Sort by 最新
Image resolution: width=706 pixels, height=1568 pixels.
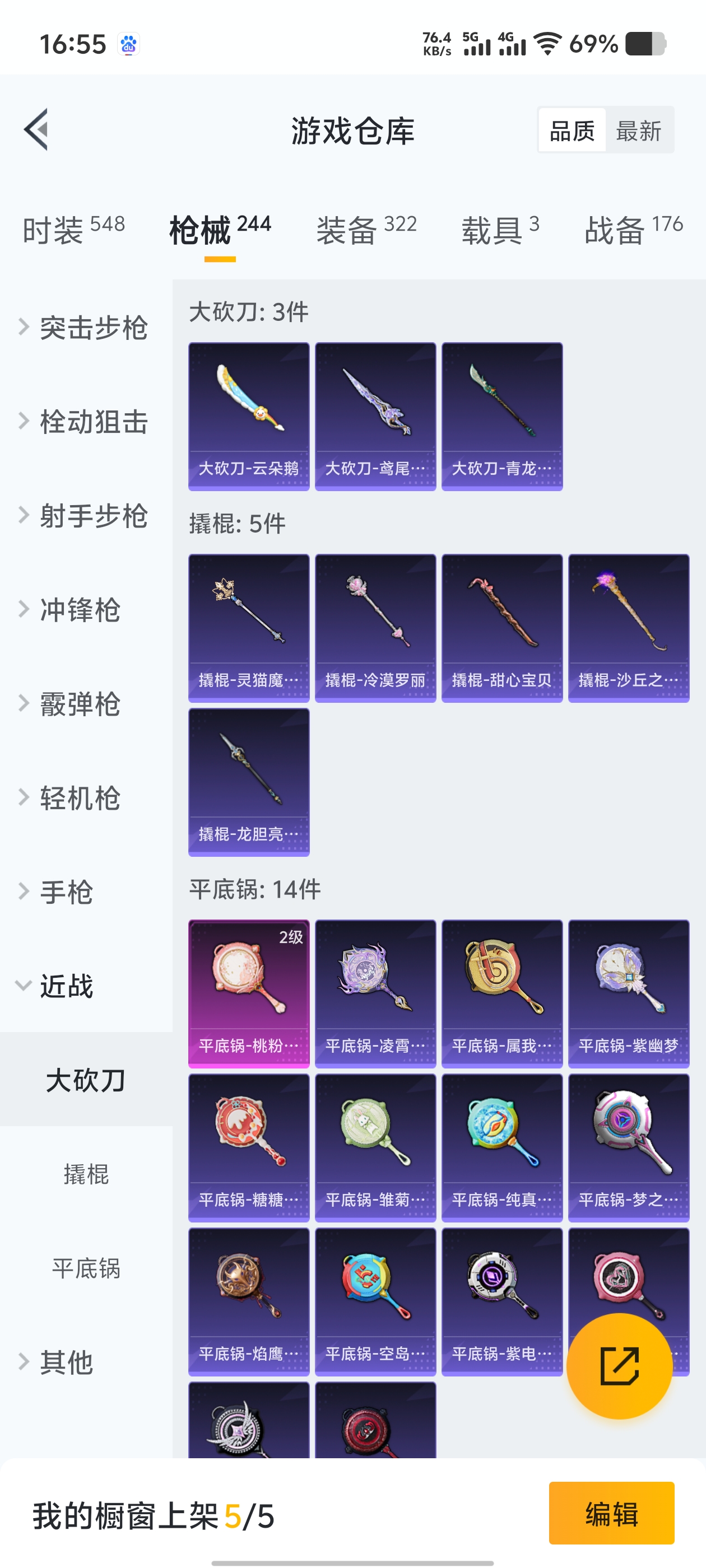pyautogui.click(x=638, y=130)
